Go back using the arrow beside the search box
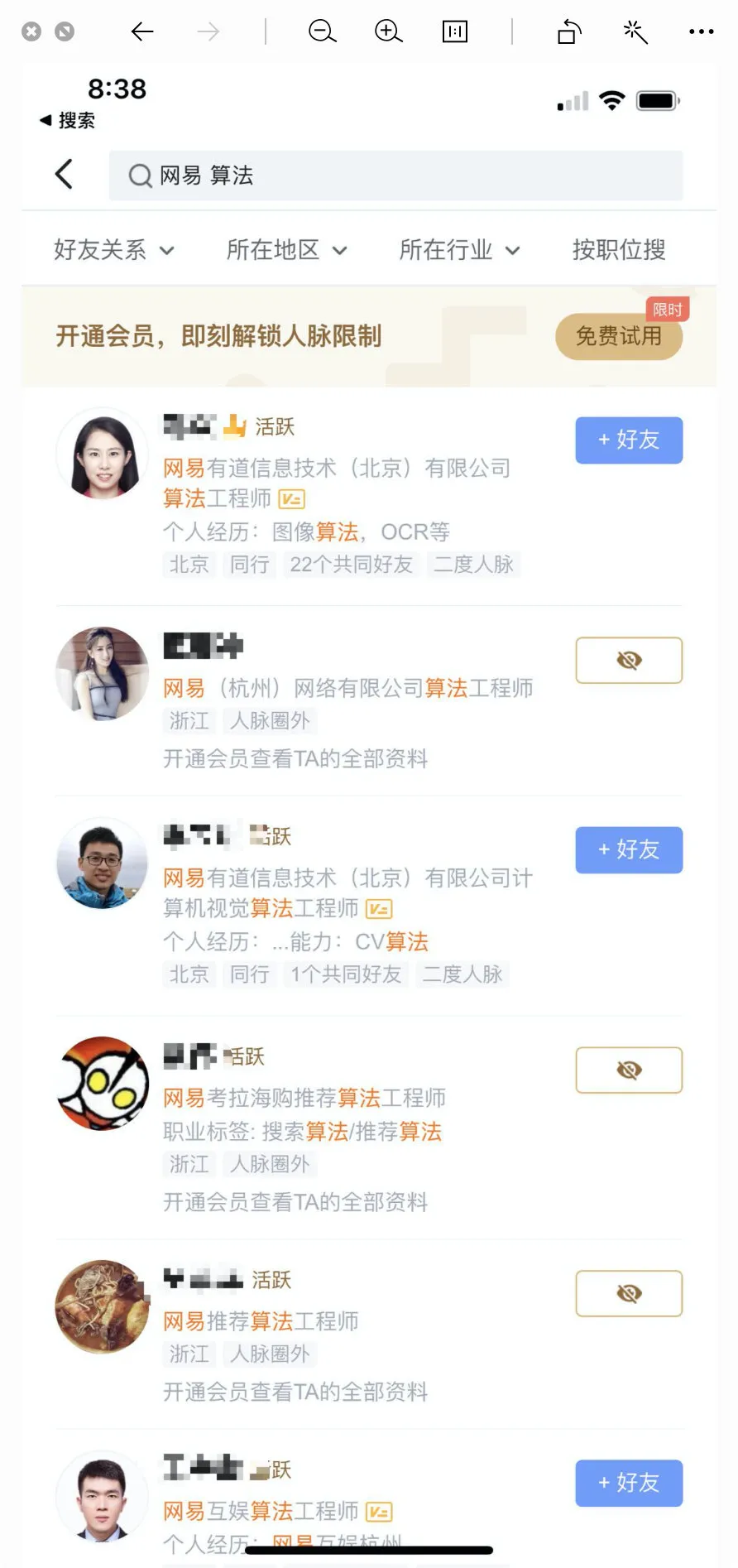Image resolution: width=738 pixels, height=1568 pixels. coord(64,175)
